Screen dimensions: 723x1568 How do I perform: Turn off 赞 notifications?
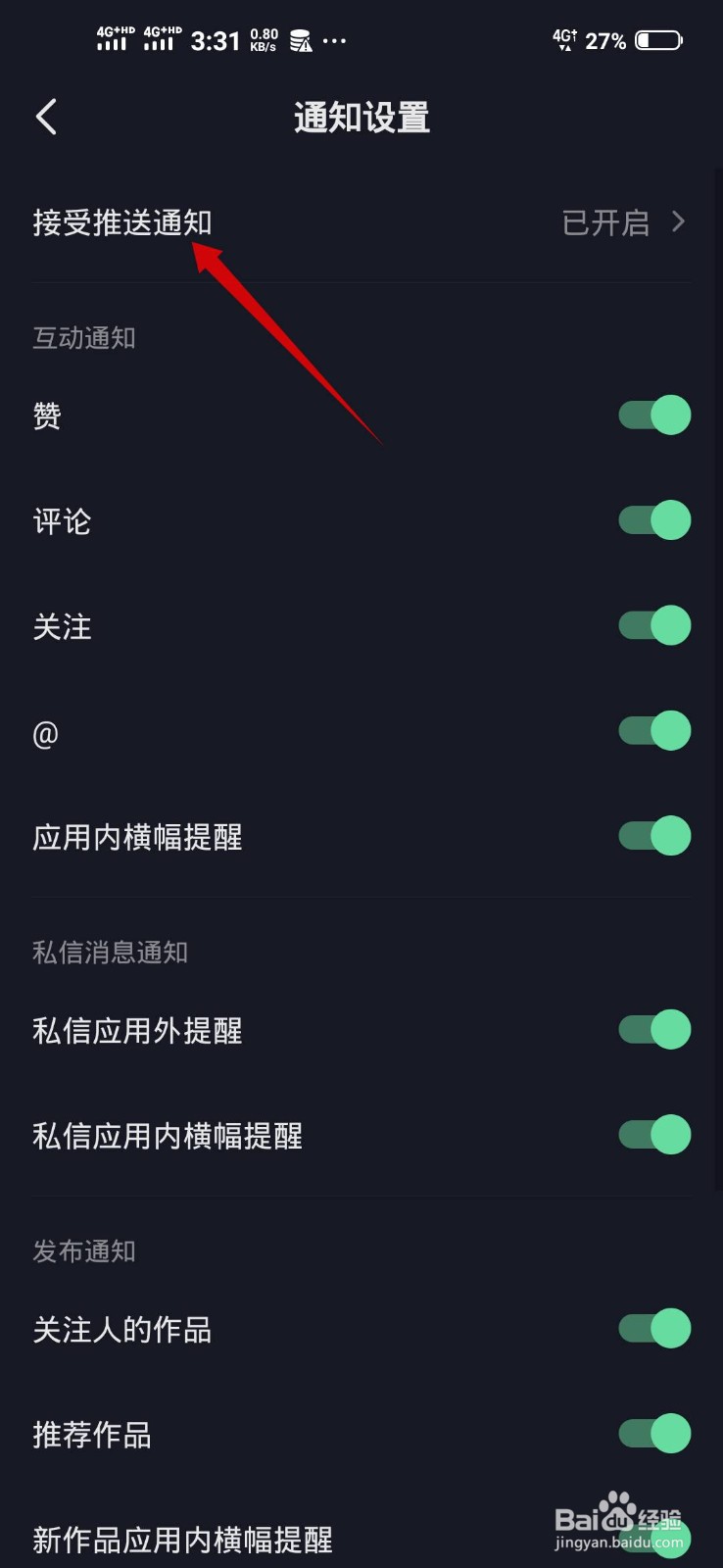tap(654, 416)
